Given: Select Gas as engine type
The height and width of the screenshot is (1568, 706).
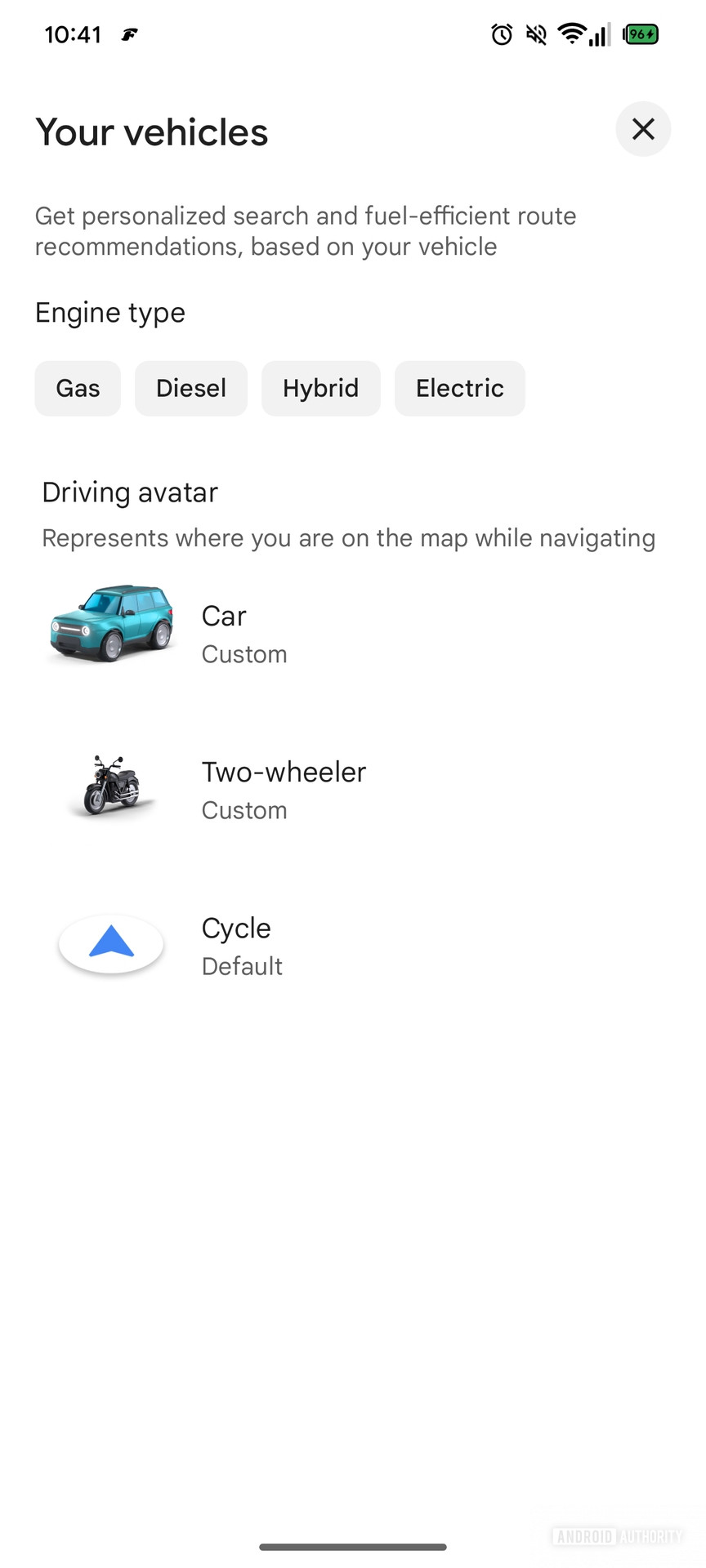Looking at the screenshot, I should (77, 389).
